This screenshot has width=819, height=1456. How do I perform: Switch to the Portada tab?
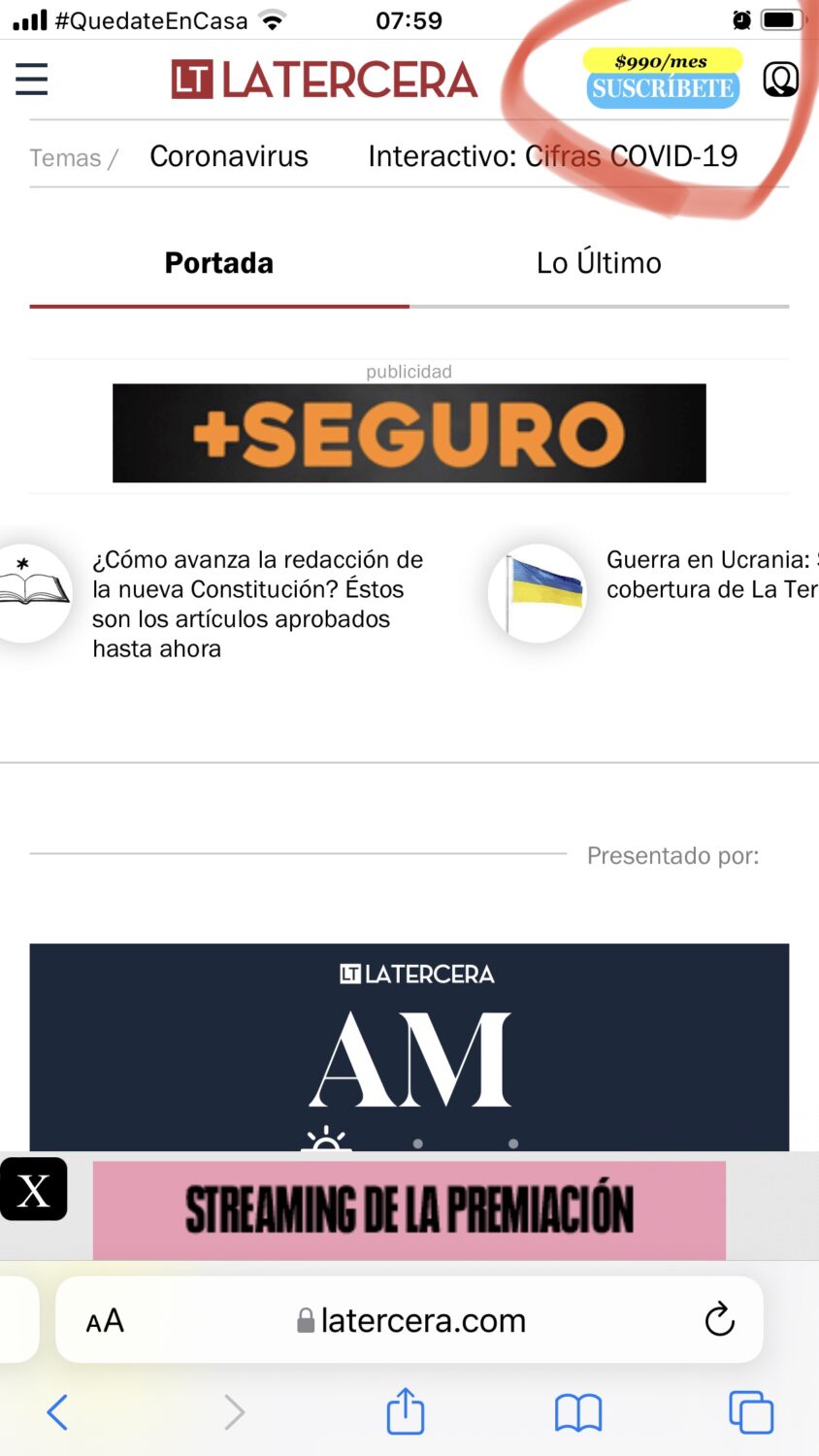(219, 263)
